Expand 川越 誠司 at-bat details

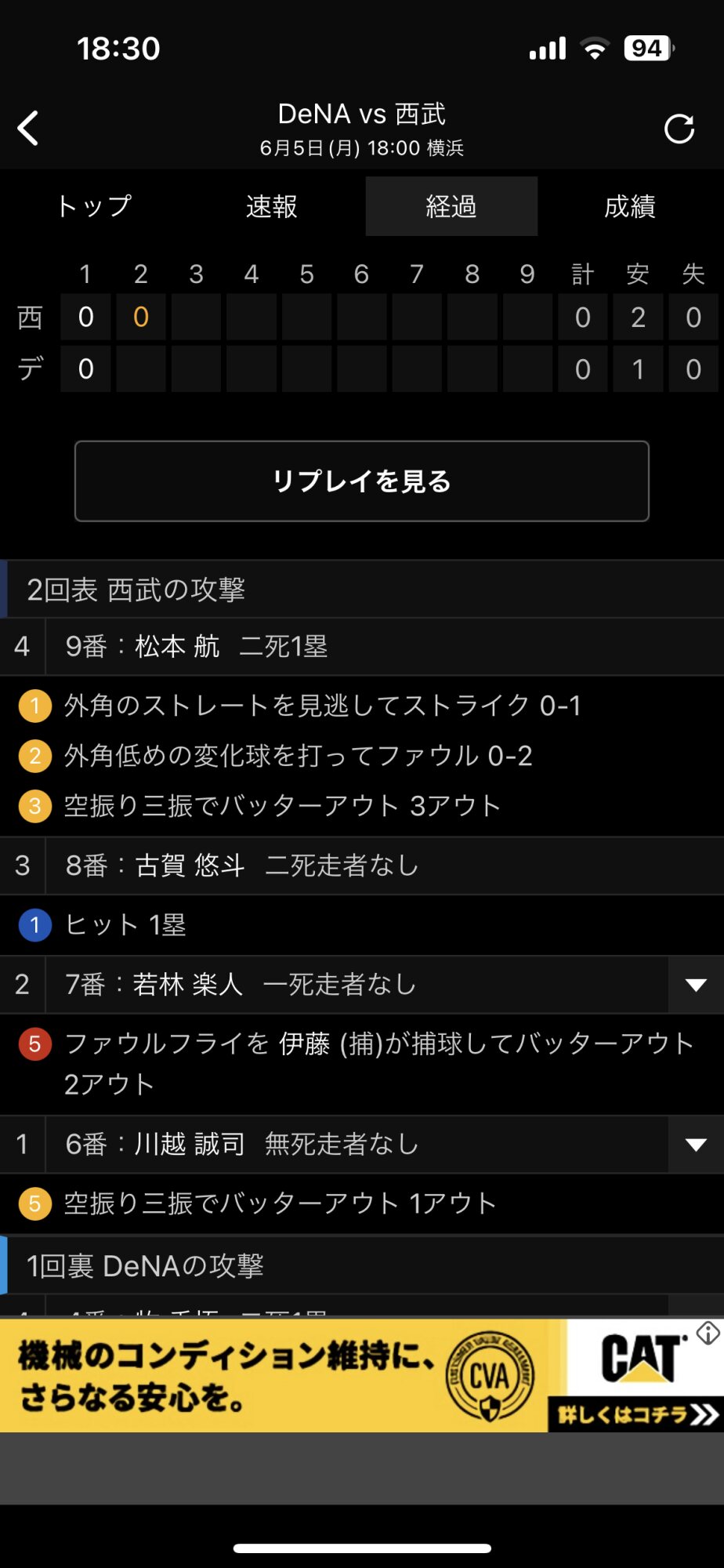point(696,1145)
